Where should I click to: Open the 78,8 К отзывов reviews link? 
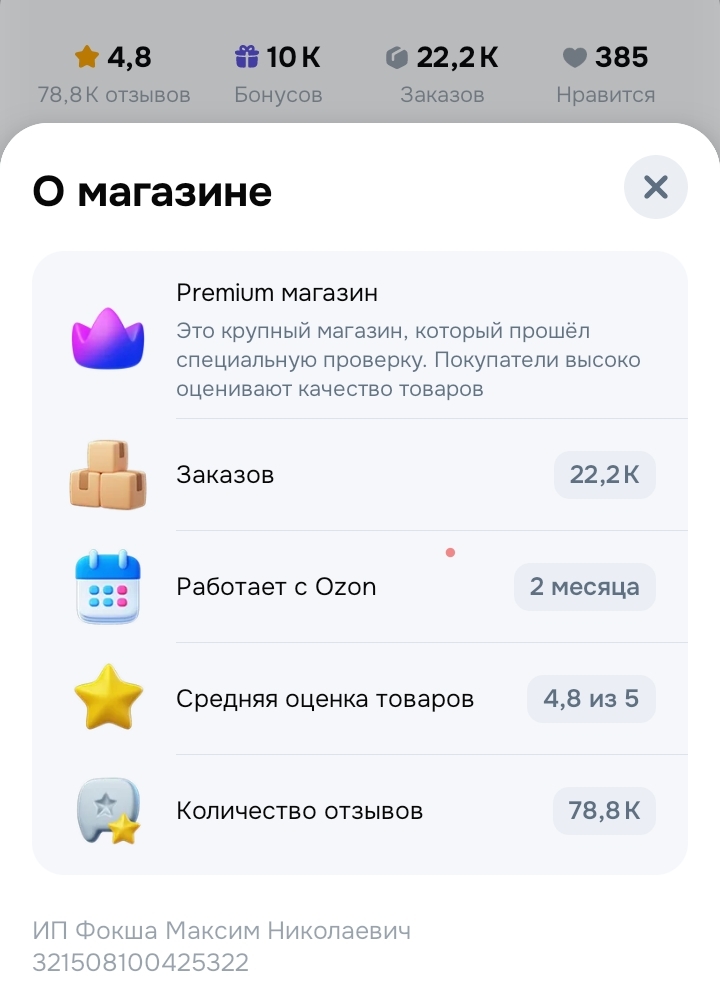click(113, 95)
